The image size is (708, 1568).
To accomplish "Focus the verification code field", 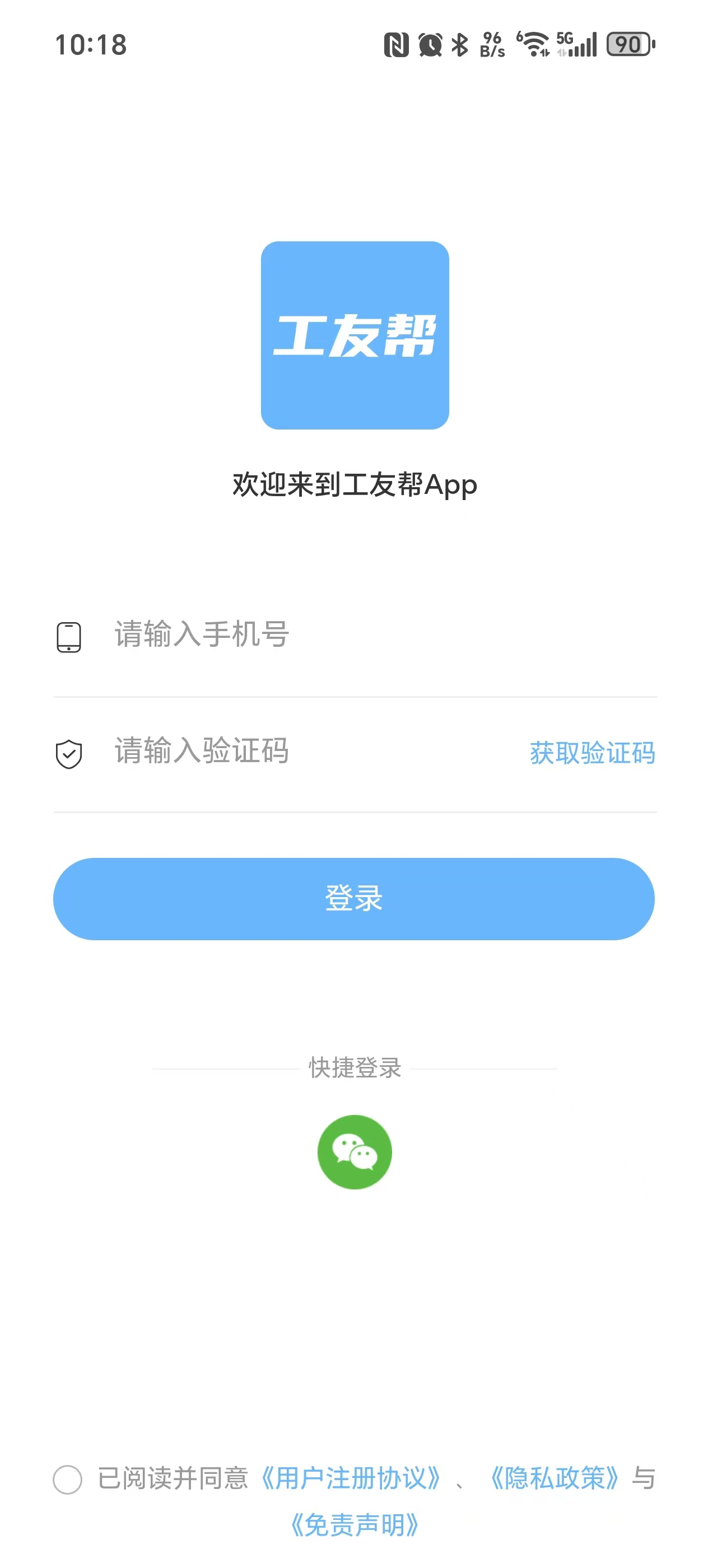I will (304, 751).
